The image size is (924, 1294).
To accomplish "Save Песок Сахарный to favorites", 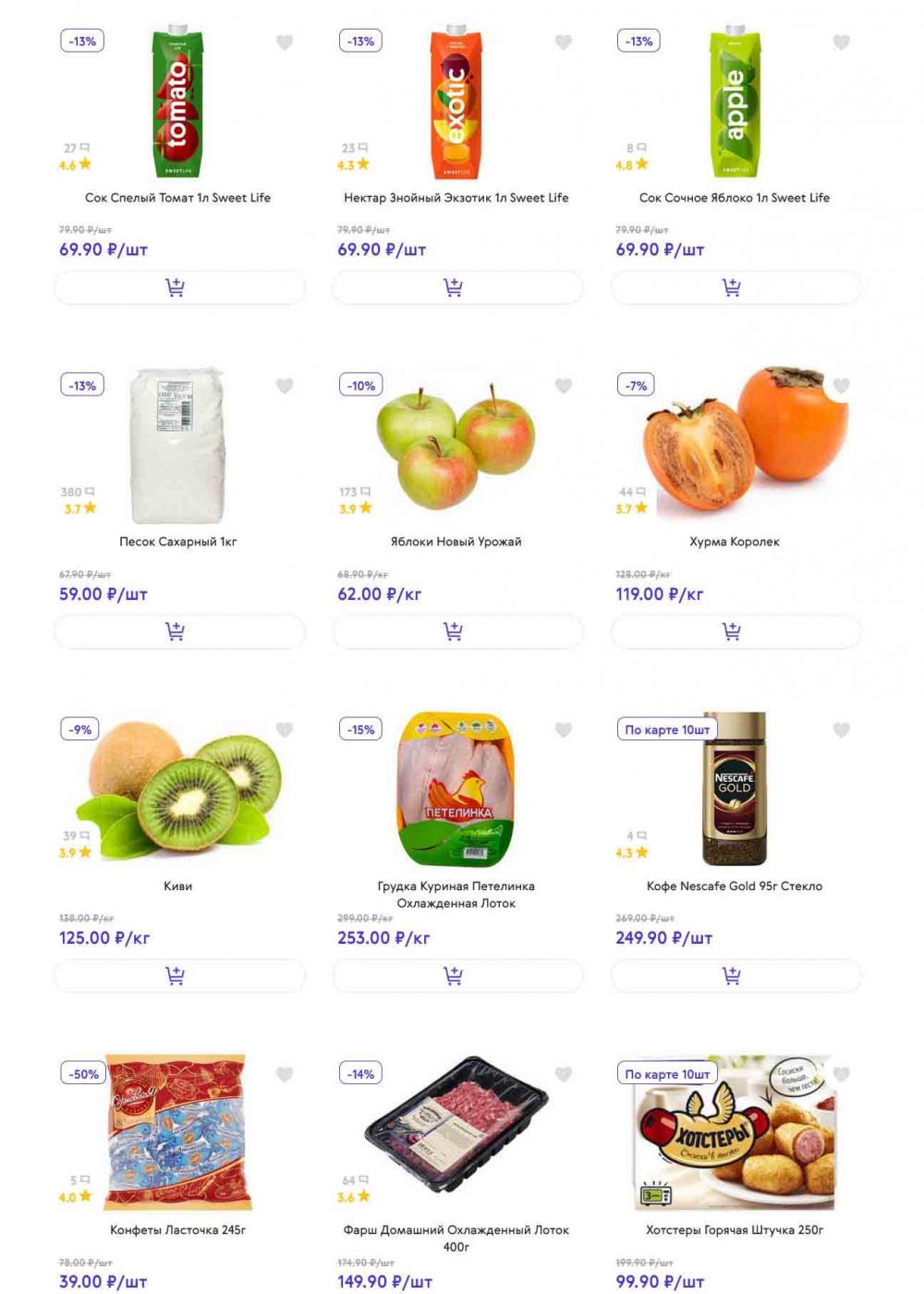I will click(285, 386).
